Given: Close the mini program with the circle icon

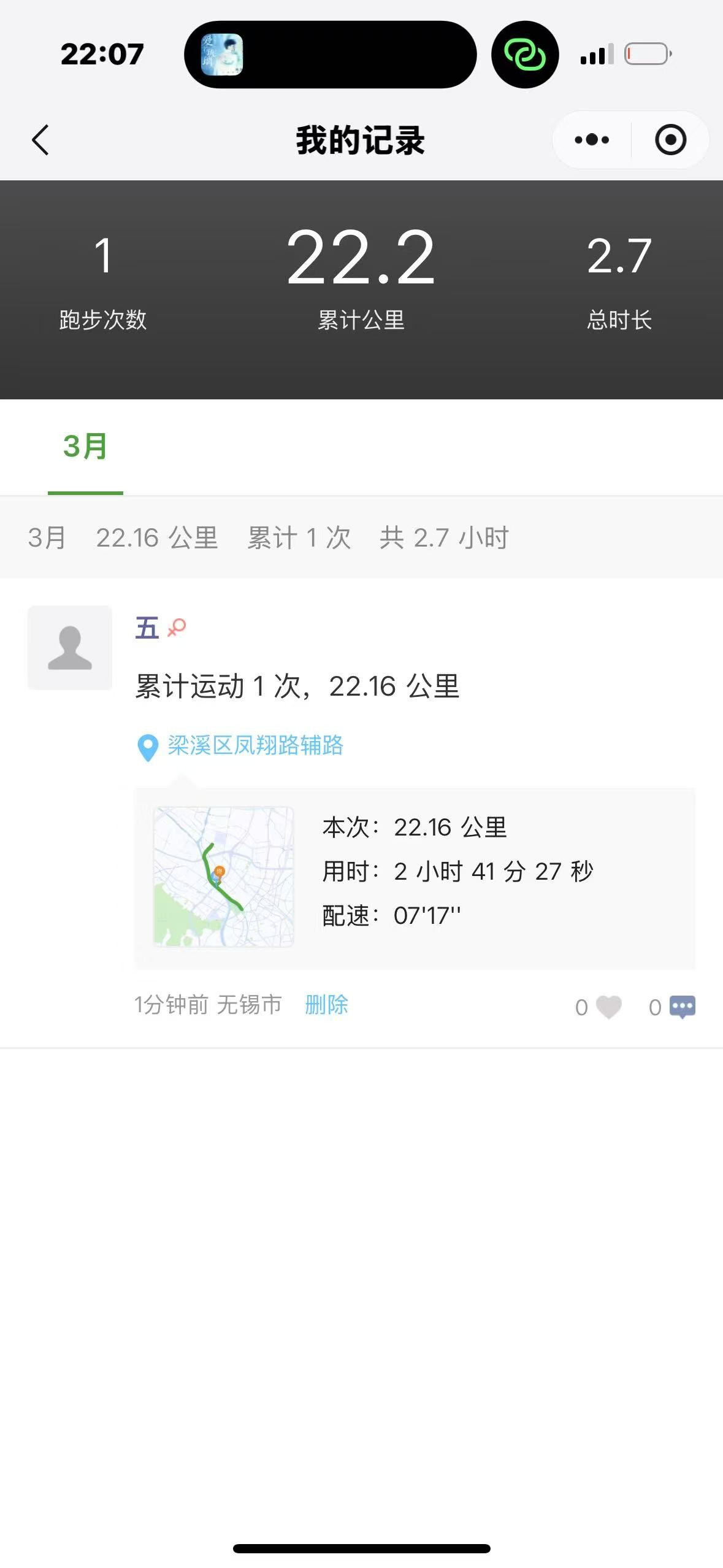Looking at the screenshot, I should pyautogui.click(x=670, y=140).
